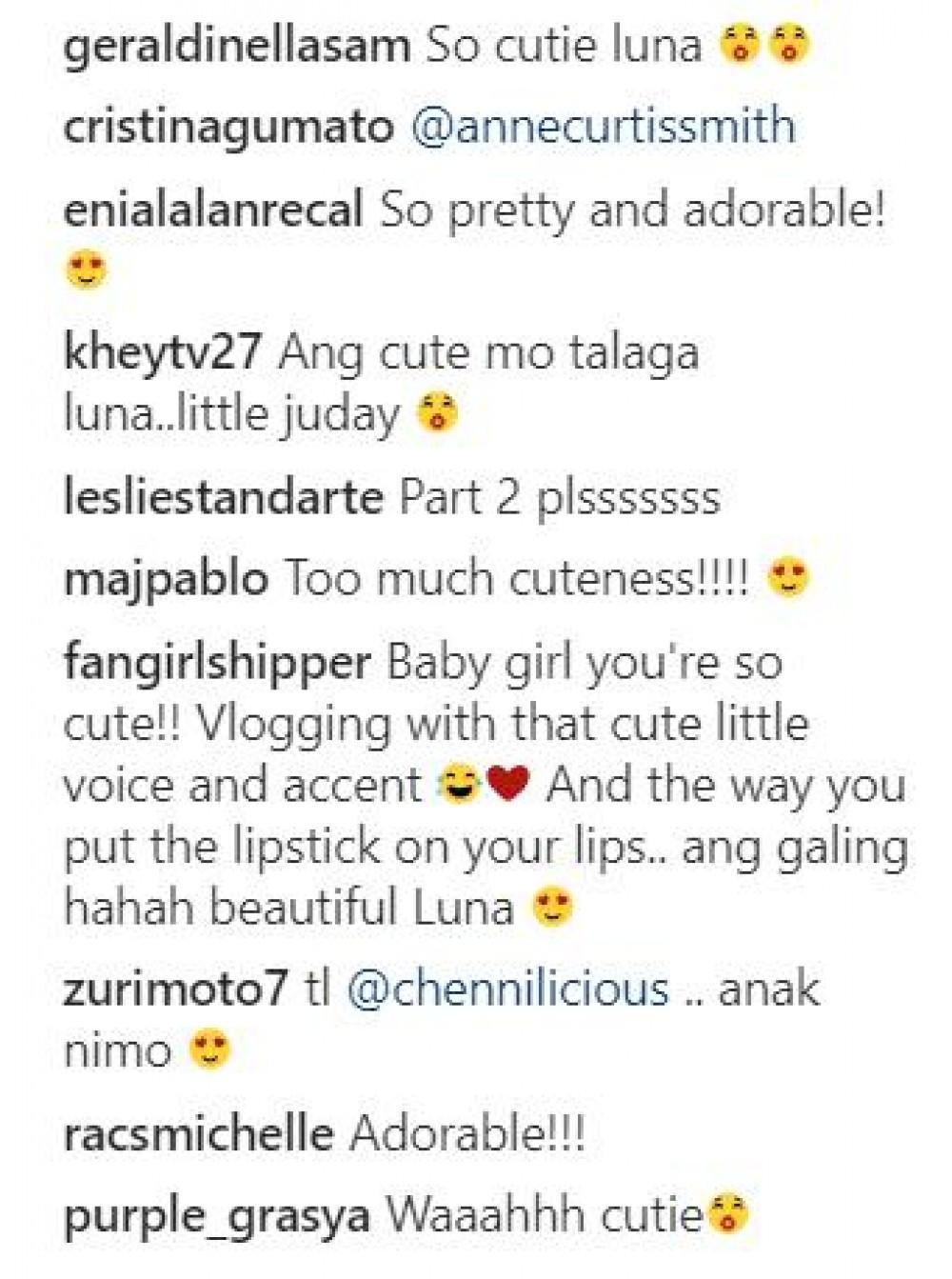952x1279 pixels.
Task: View enialalanrecal's profile
Action: pos(213,210)
